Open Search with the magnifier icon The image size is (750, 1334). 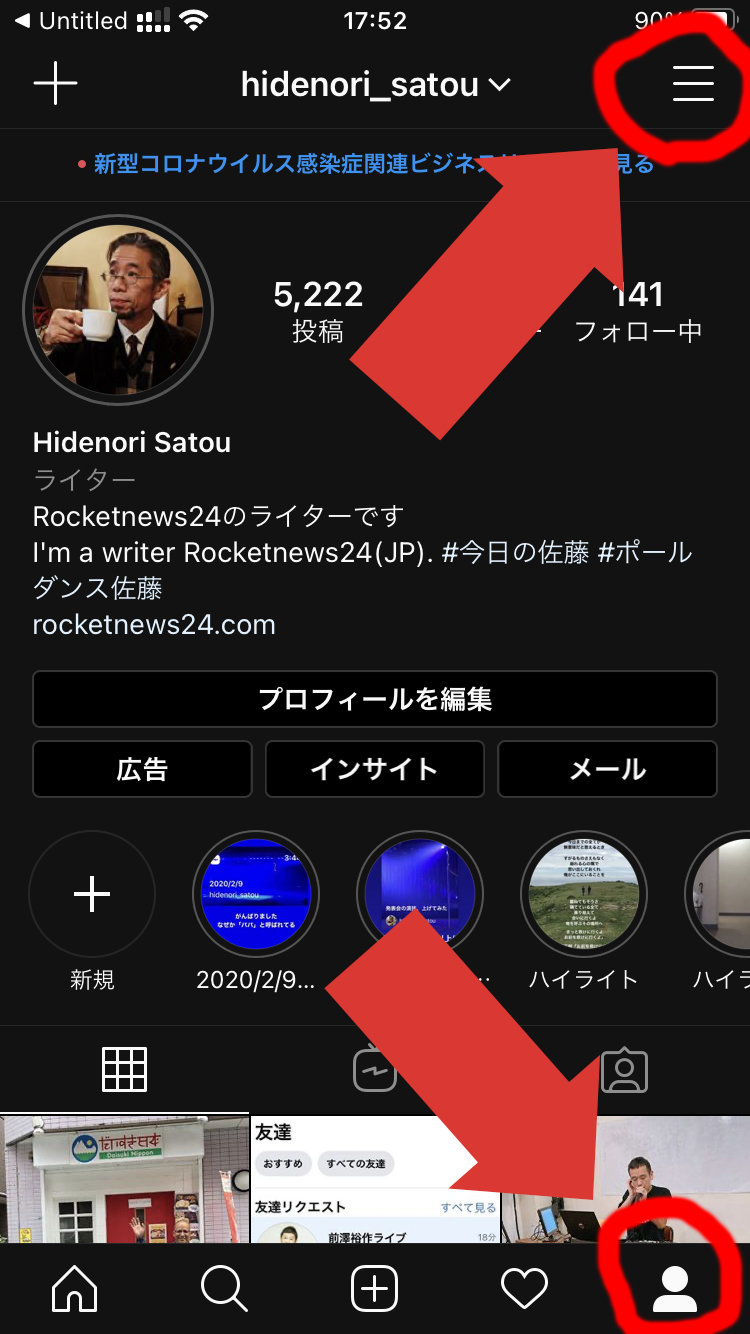coord(224,1290)
